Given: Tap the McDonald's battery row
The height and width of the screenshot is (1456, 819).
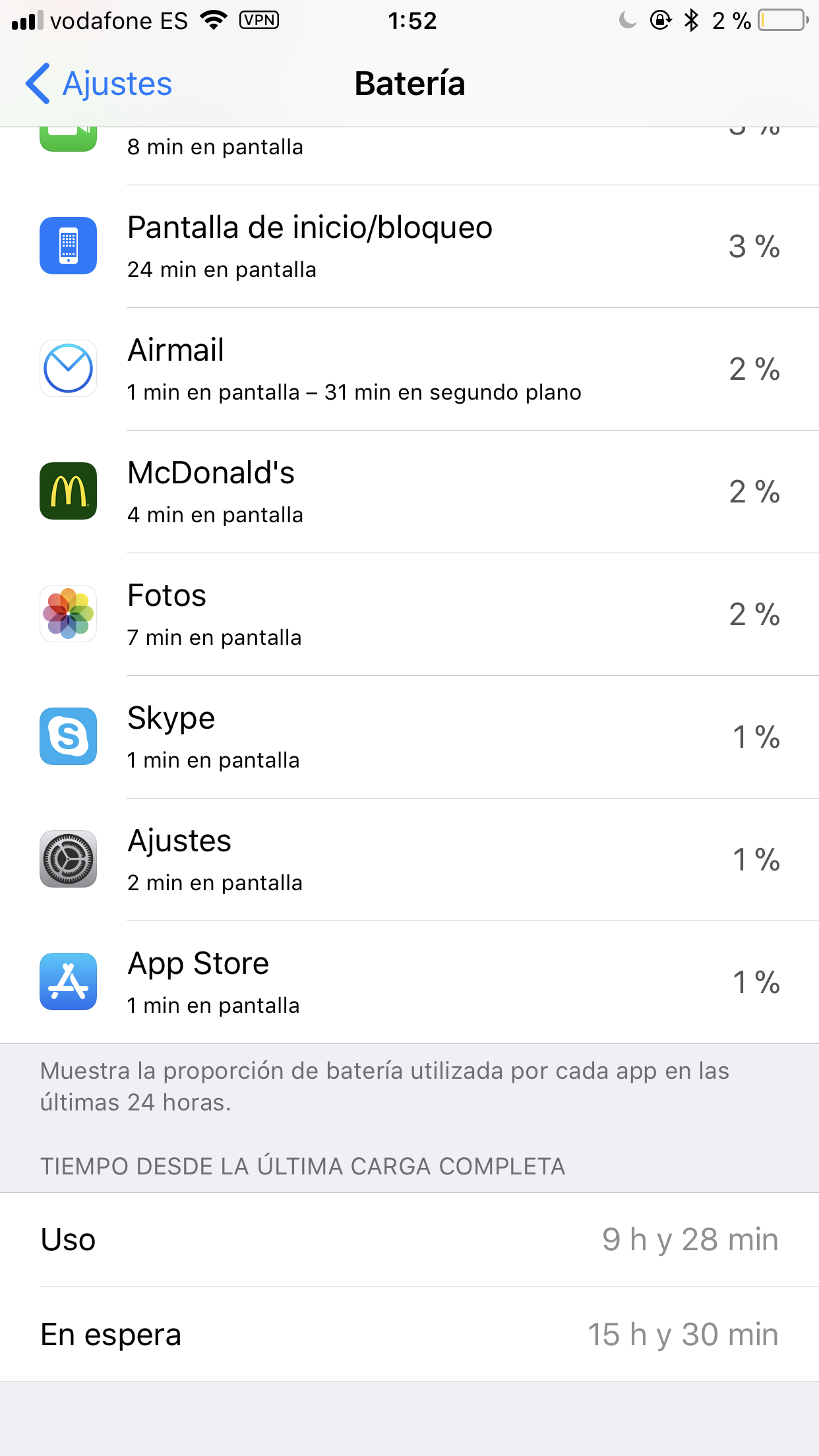Looking at the screenshot, I should [x=409, y=492].
